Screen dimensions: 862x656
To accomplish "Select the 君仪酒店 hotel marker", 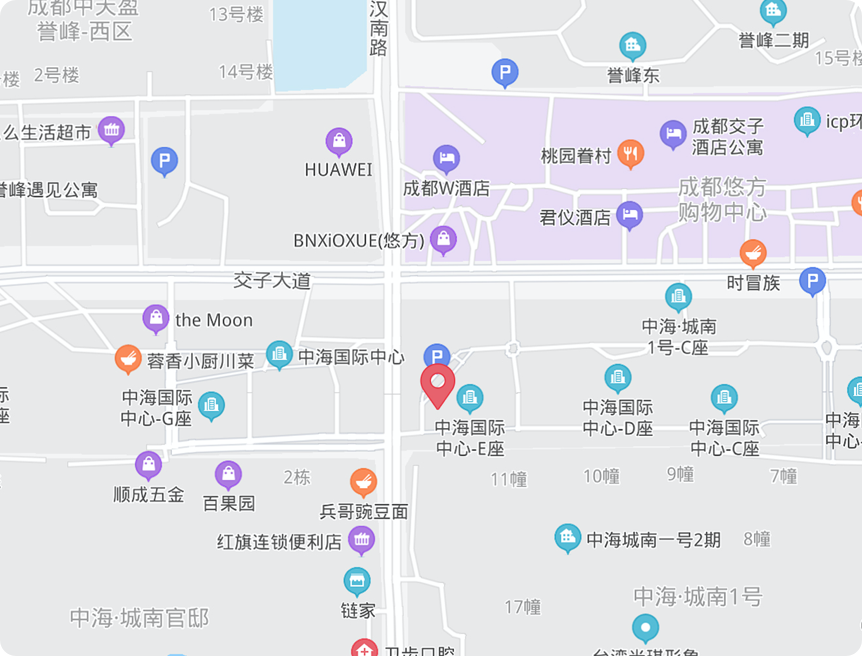I will pos(629,214).
